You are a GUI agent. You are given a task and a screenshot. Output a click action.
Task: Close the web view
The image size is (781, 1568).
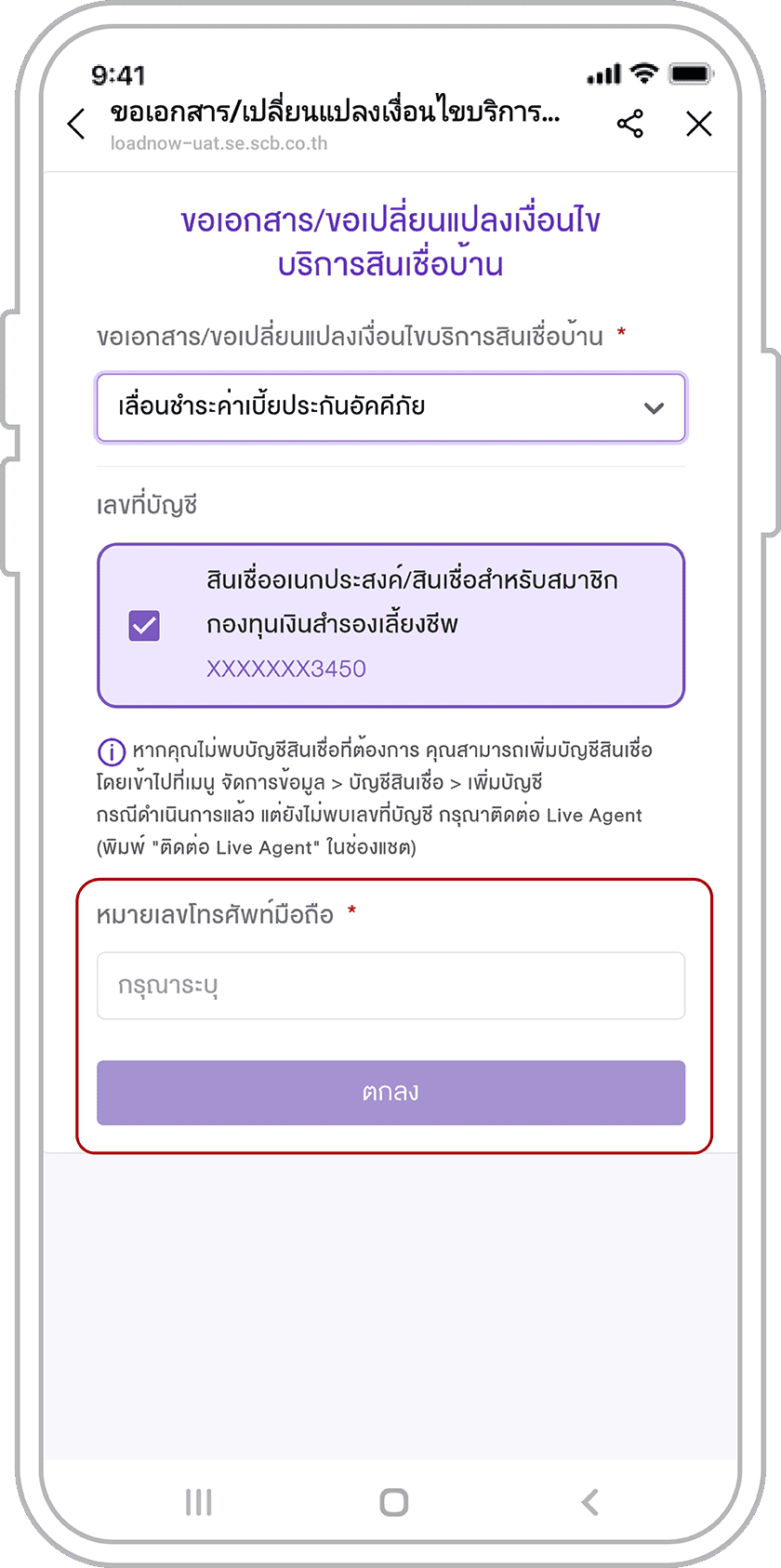tap(698, 124)
